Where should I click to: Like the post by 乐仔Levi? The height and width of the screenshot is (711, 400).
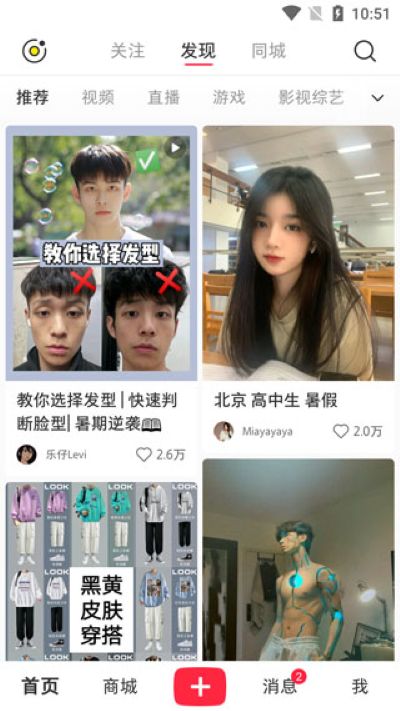tap(144, 455)
